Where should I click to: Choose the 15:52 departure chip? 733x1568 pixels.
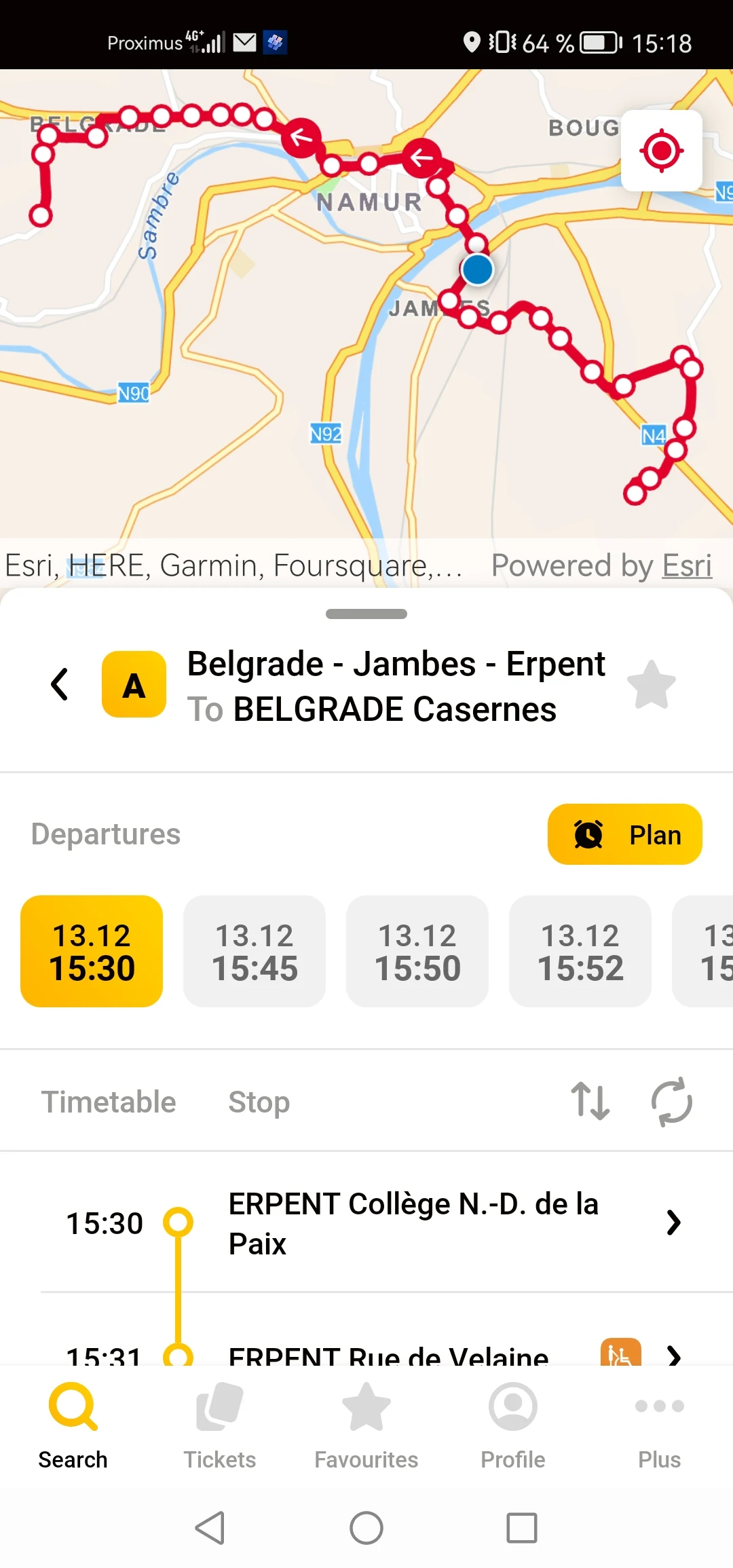[580, 951]
